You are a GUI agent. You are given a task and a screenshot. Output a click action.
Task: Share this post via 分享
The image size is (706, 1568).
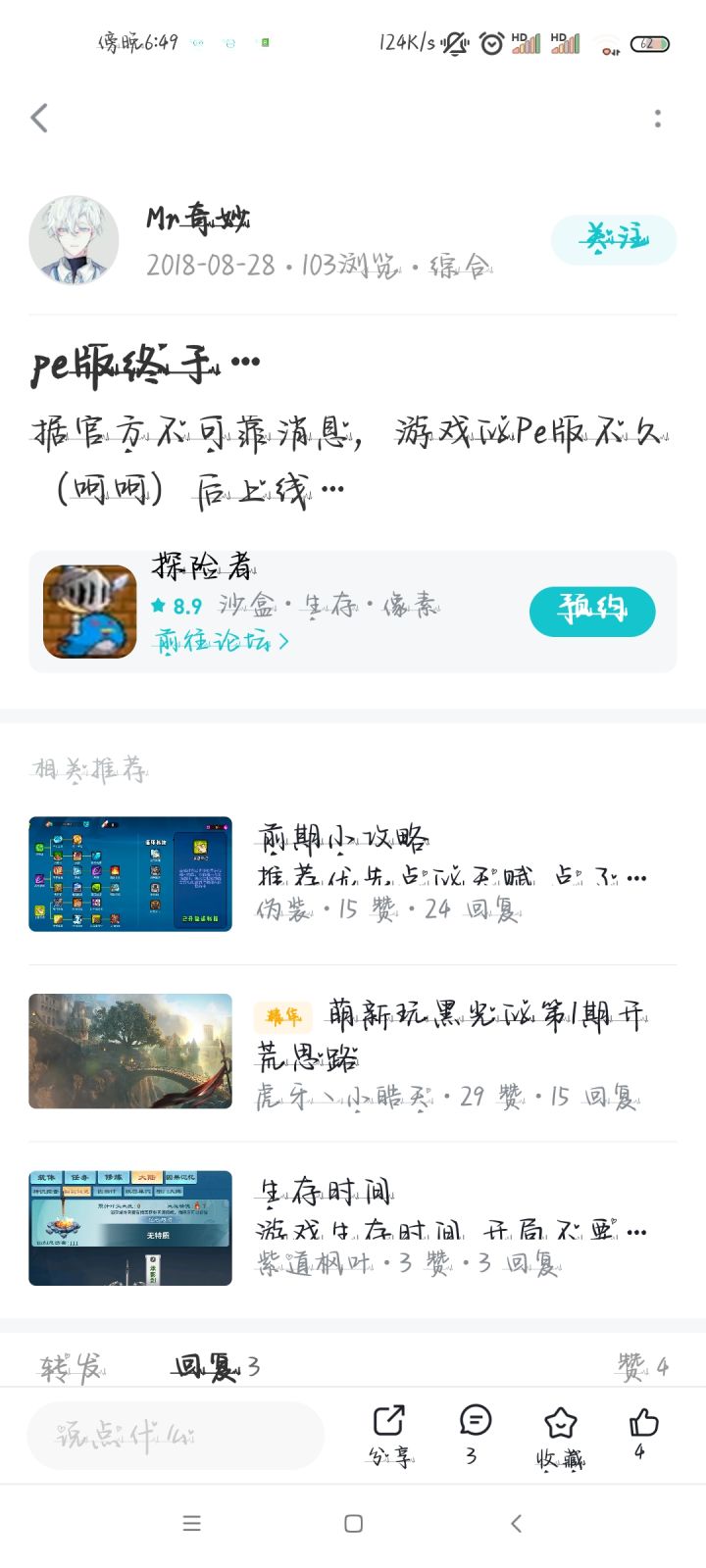389,1436
